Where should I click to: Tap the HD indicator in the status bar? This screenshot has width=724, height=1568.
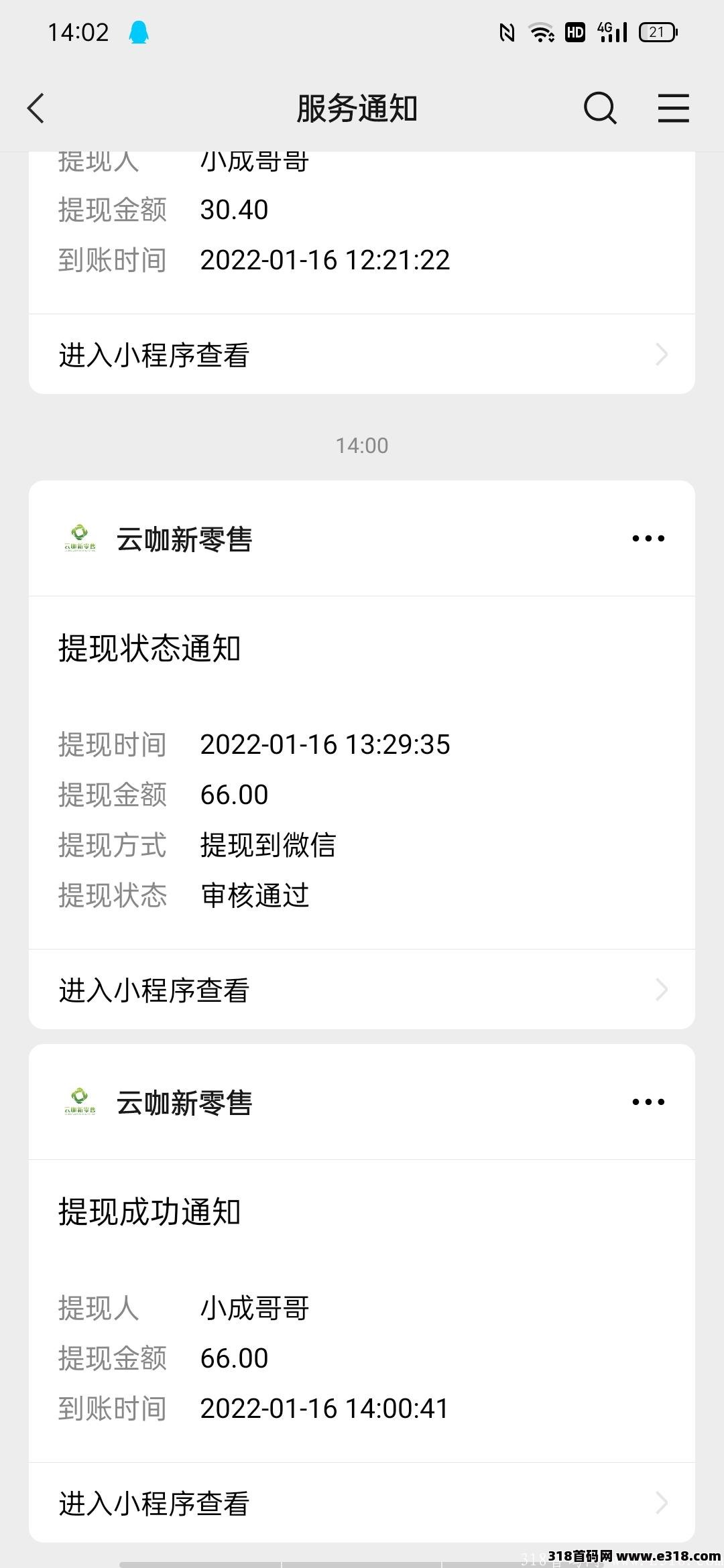574,31
